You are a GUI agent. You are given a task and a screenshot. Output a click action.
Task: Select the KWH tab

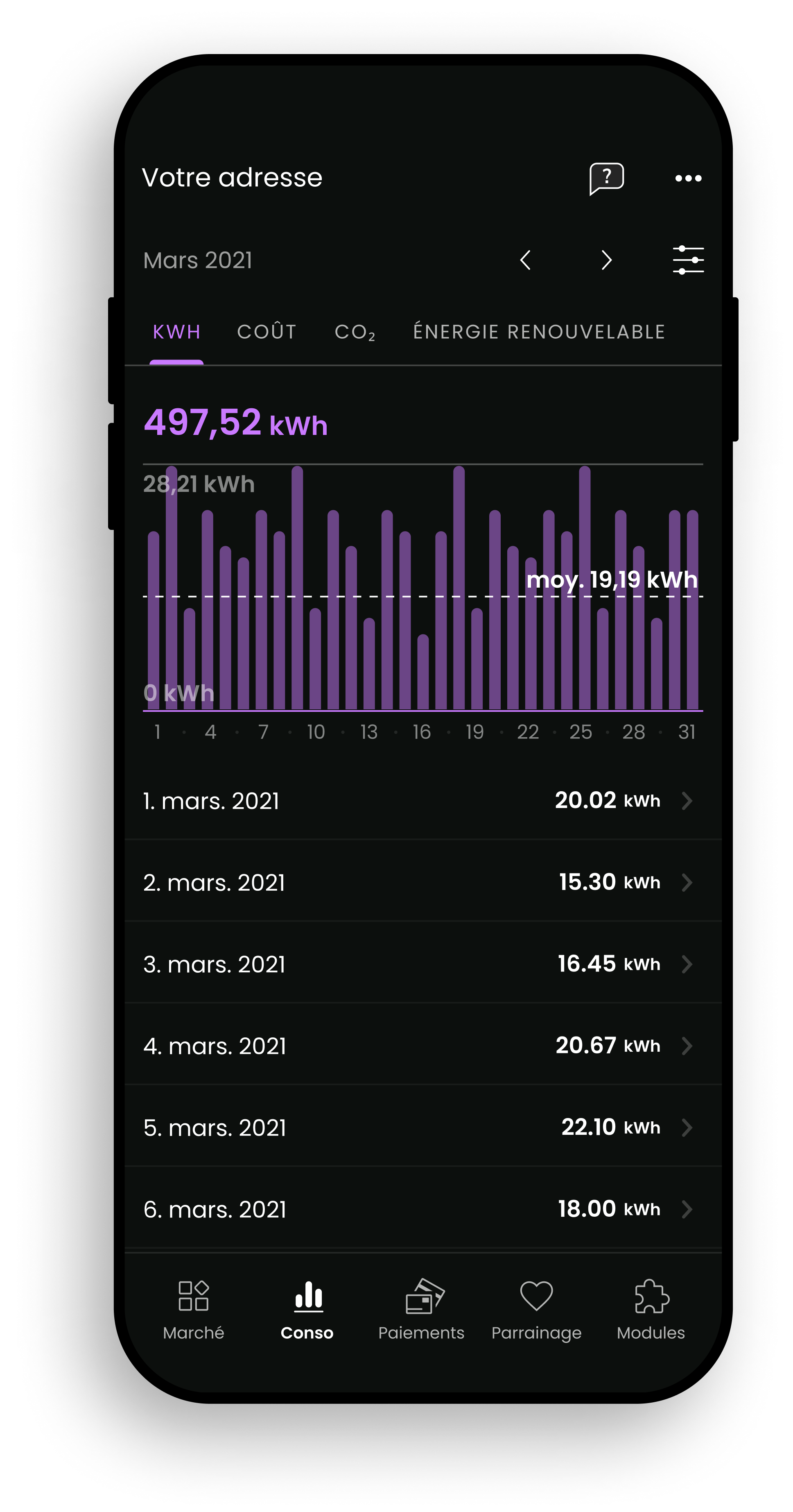click(177, 332)
